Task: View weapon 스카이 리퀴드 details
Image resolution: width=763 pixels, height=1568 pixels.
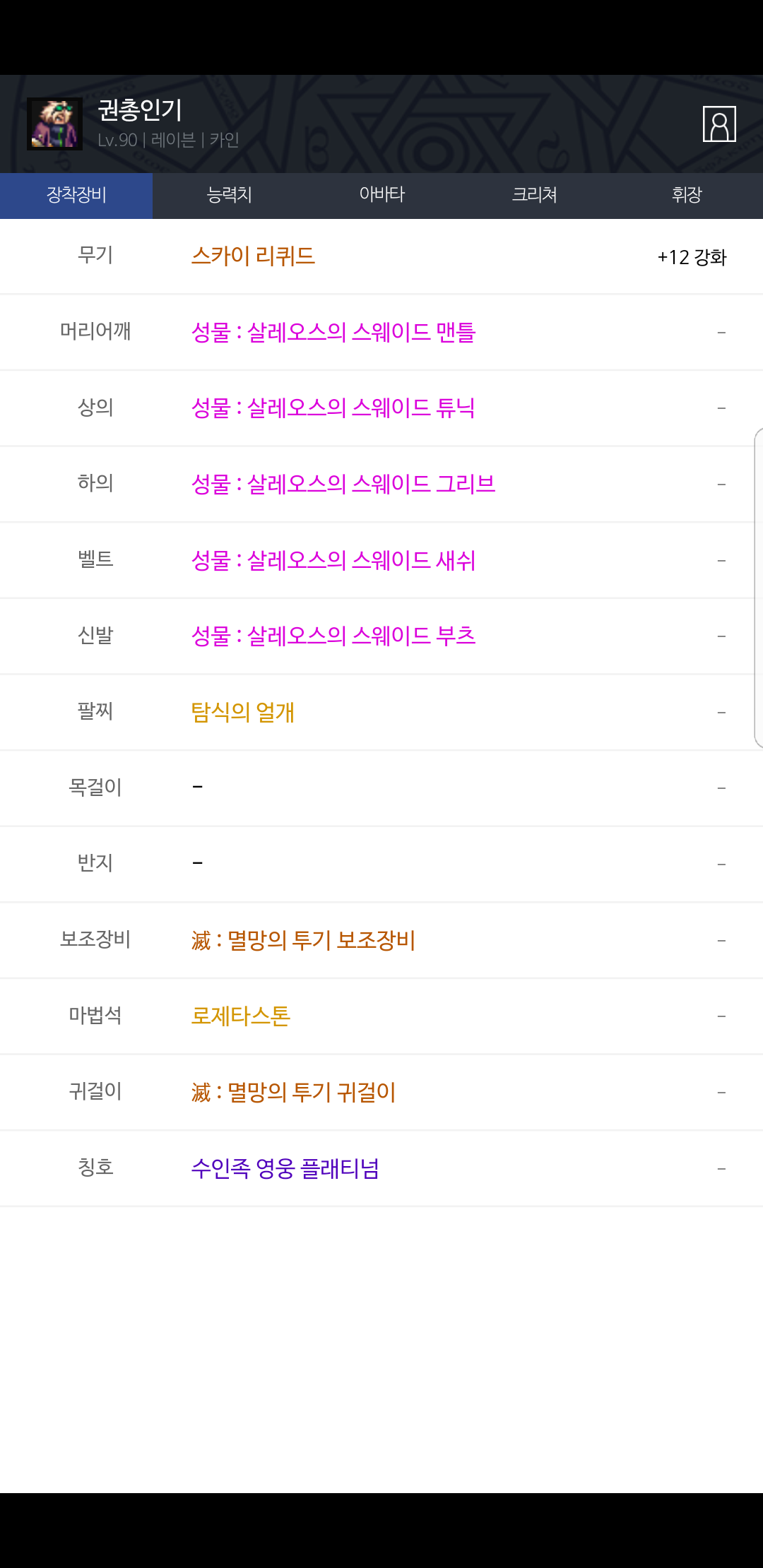Action: [253, 256]
